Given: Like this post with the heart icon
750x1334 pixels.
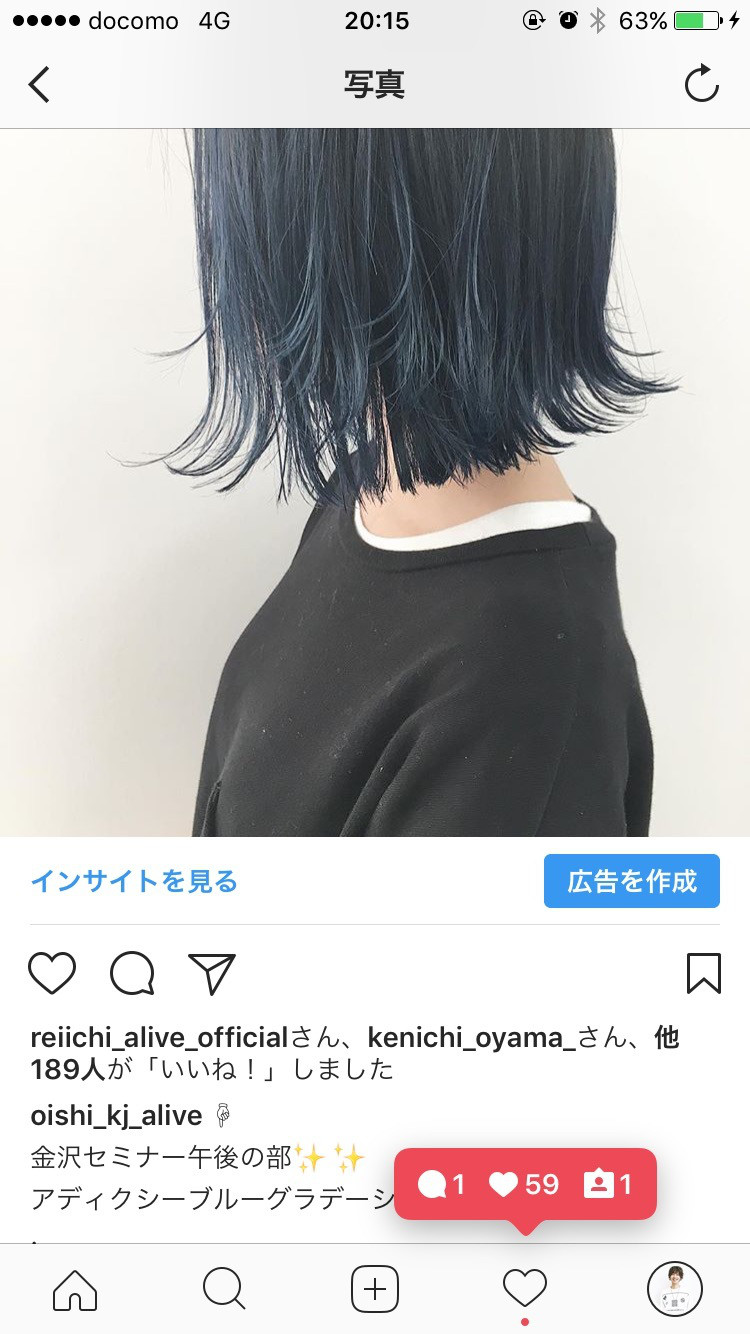Looking at the screenshot, I should tap(52, 973).
